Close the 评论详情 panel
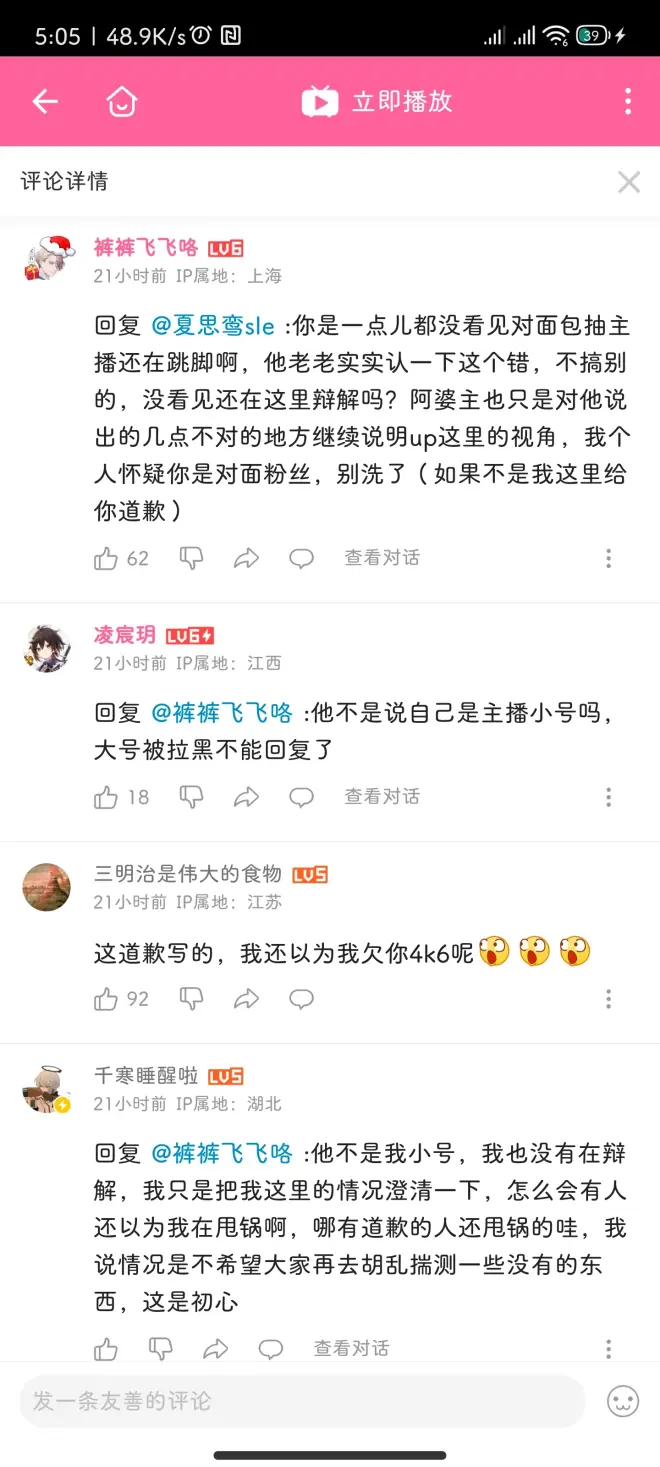 [628, 181]
